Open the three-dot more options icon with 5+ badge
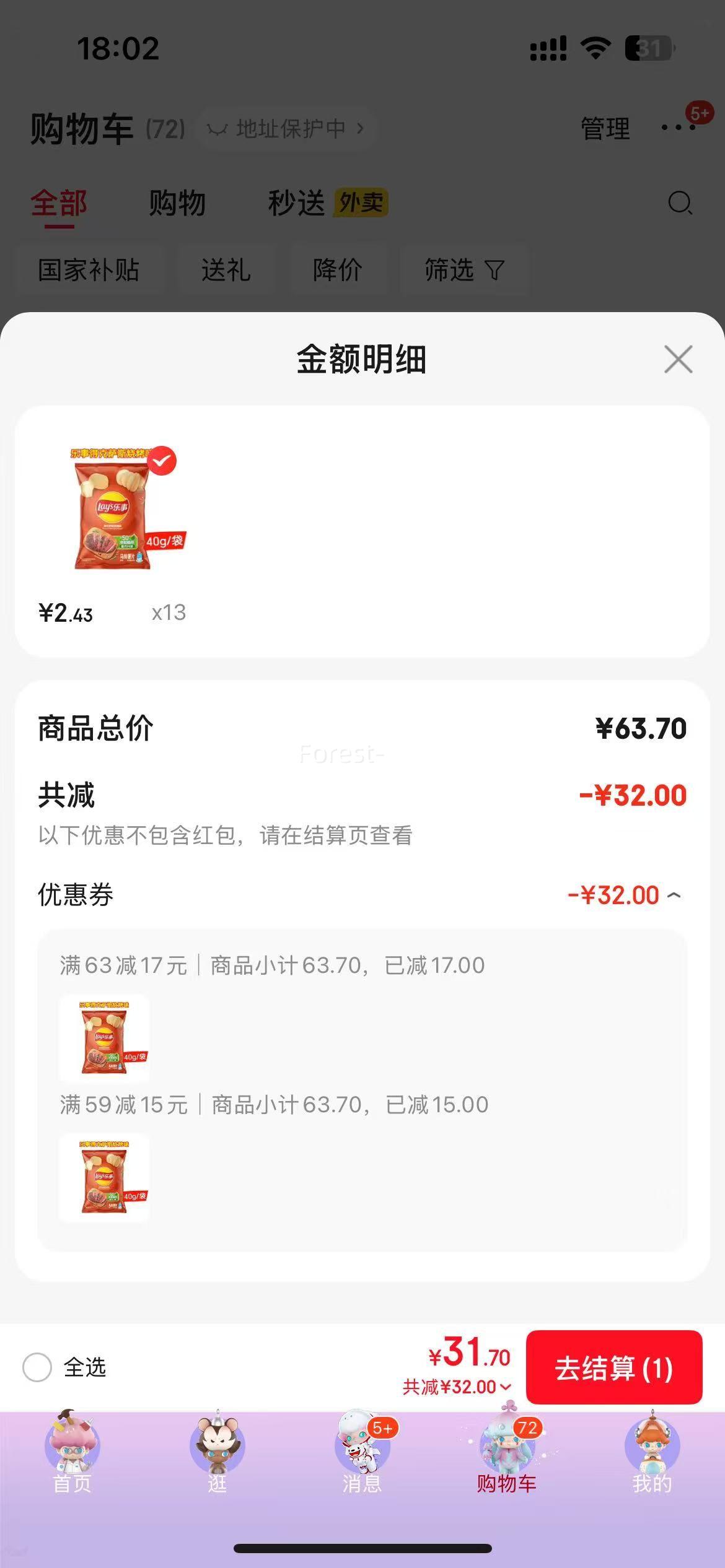 click(677, 128)
